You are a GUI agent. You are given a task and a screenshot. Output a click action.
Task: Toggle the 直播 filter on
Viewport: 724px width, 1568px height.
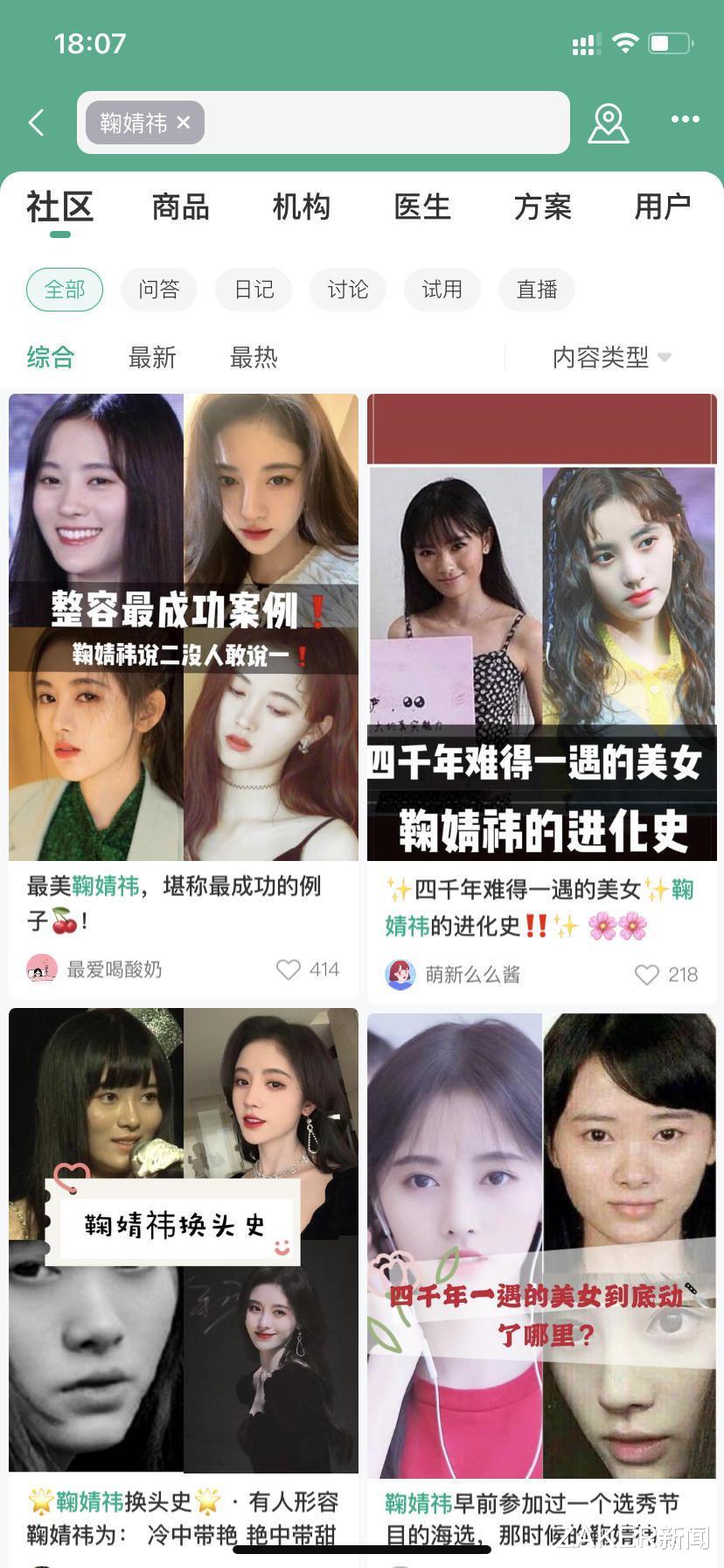pyautogui.click(x=536, y=289)
